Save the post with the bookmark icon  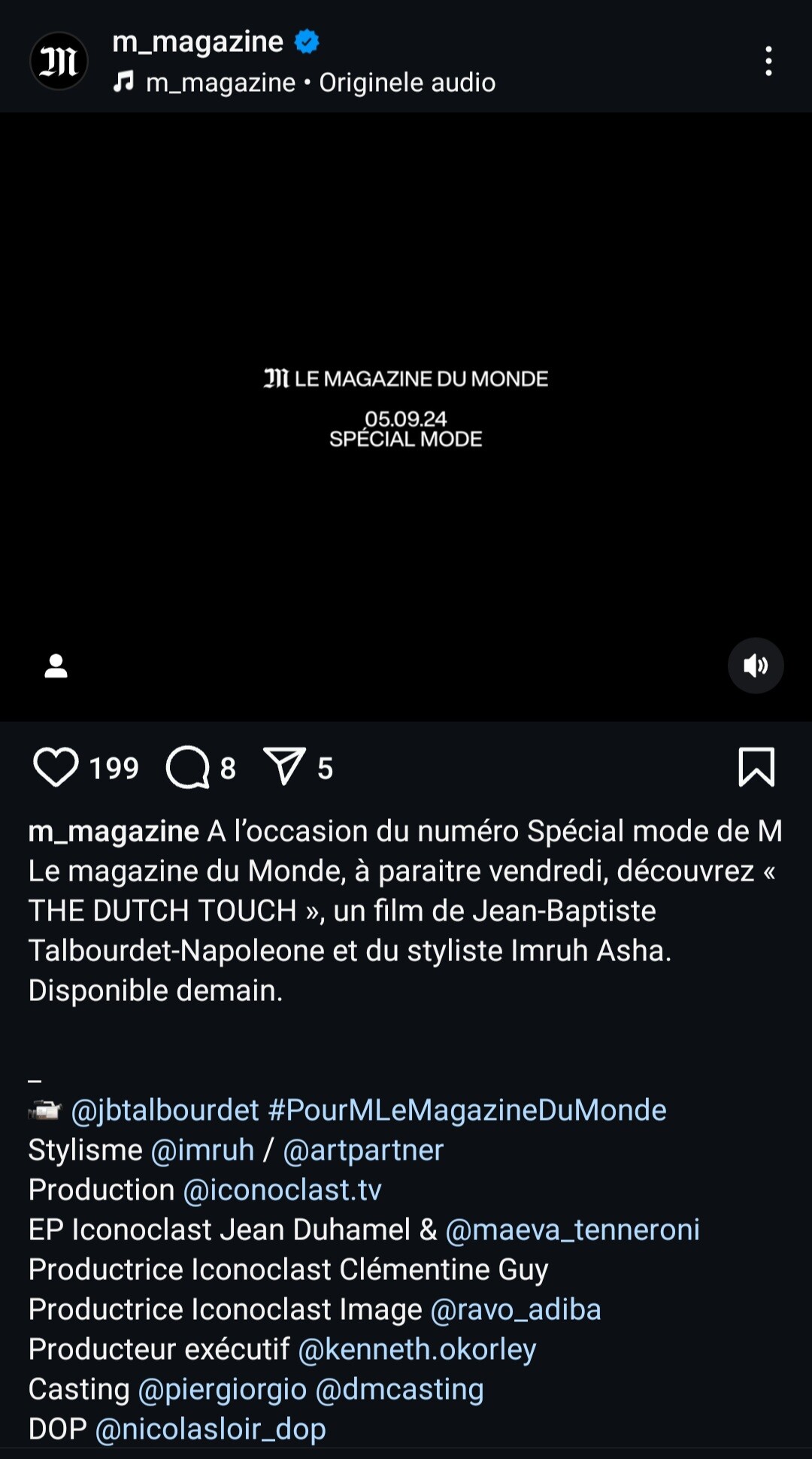(x=756, y=768)
